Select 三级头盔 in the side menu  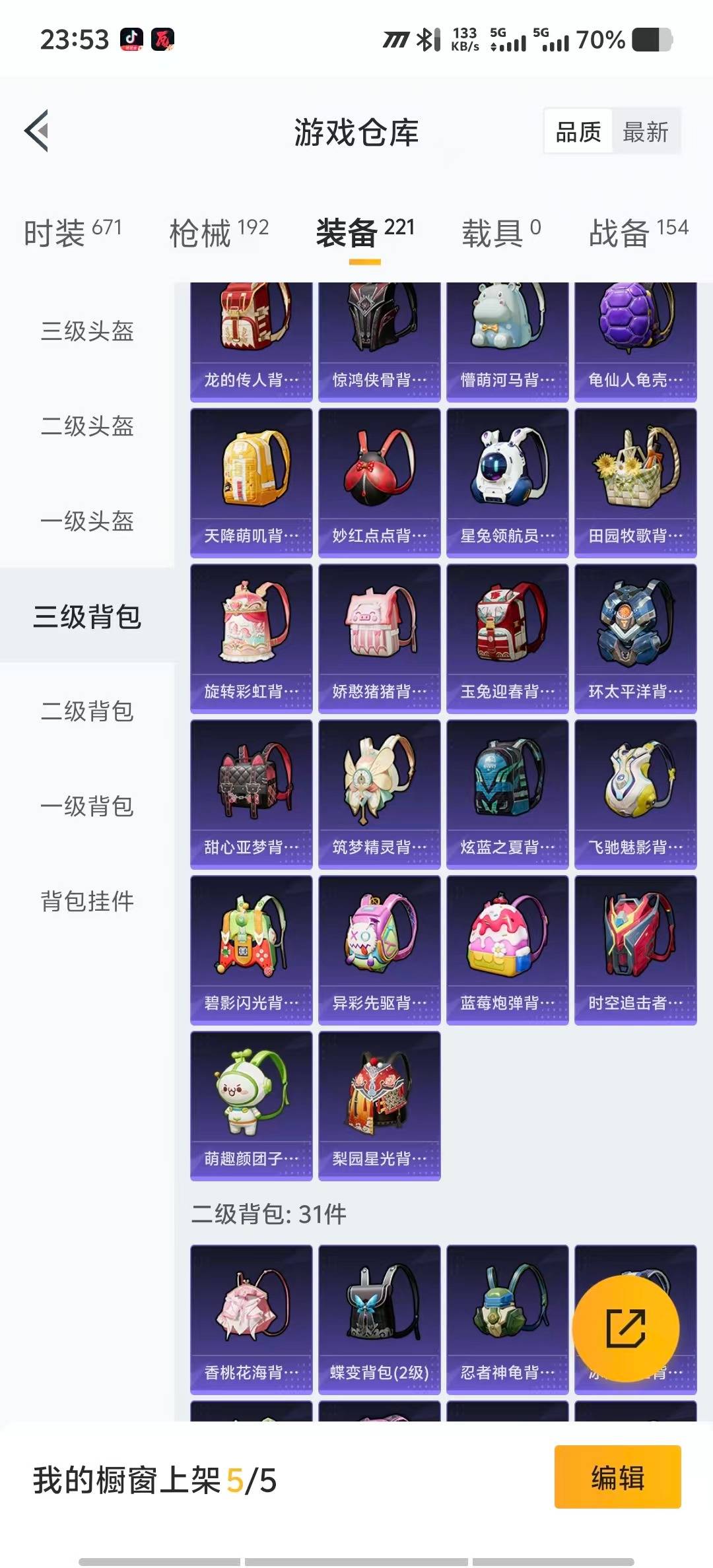tap(87, 331)
